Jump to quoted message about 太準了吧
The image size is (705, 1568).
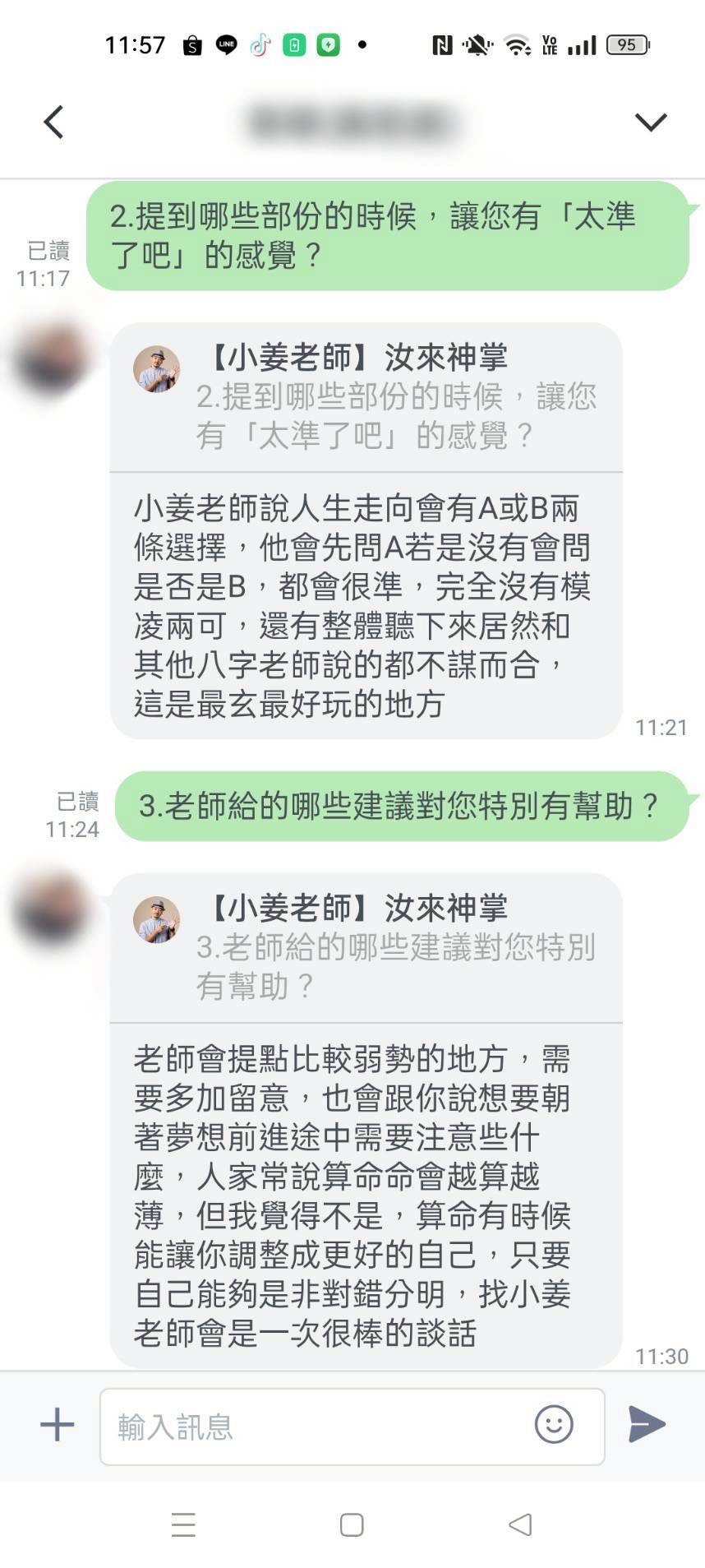pyautogui.click(x=366, y=398)
